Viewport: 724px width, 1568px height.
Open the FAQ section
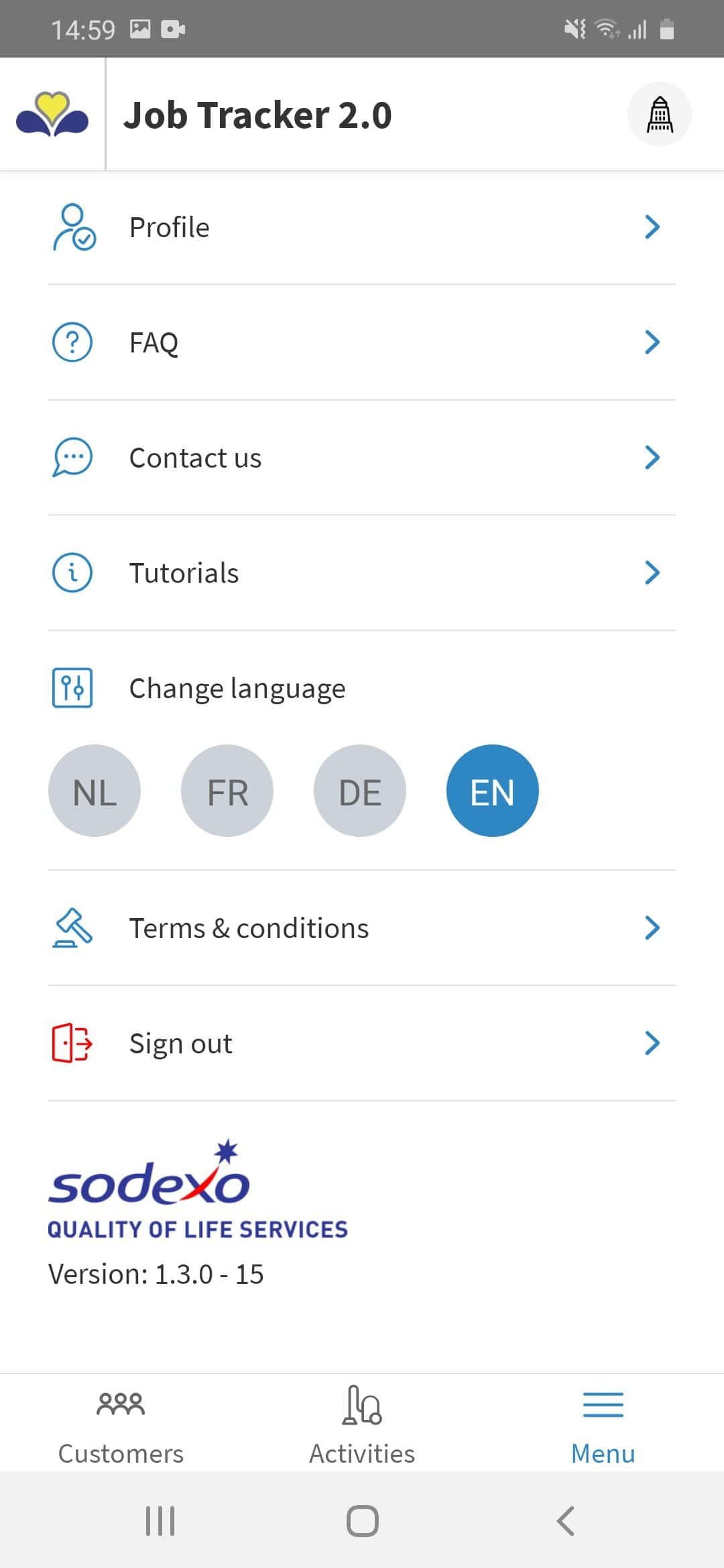point(362,342)
